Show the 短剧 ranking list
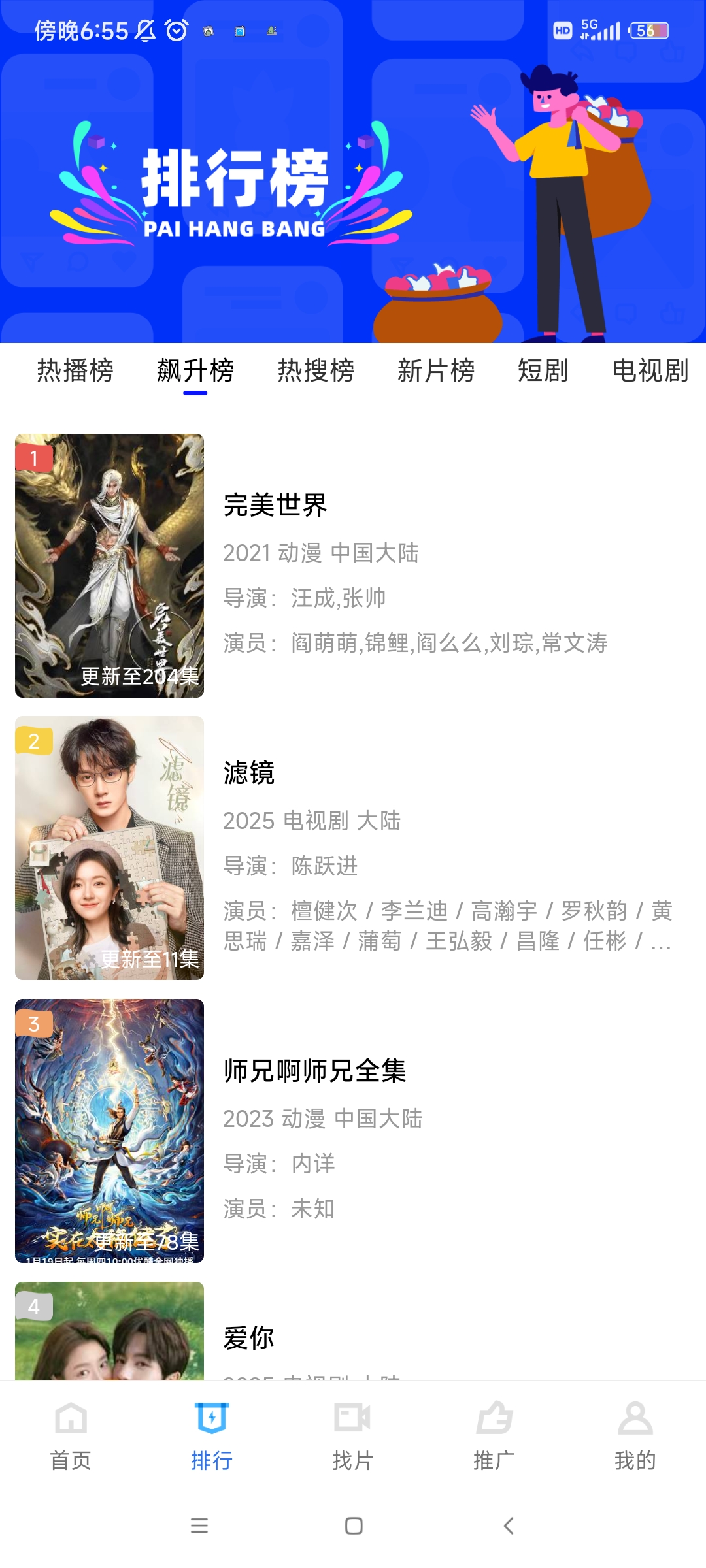 (x=543, y=370)
